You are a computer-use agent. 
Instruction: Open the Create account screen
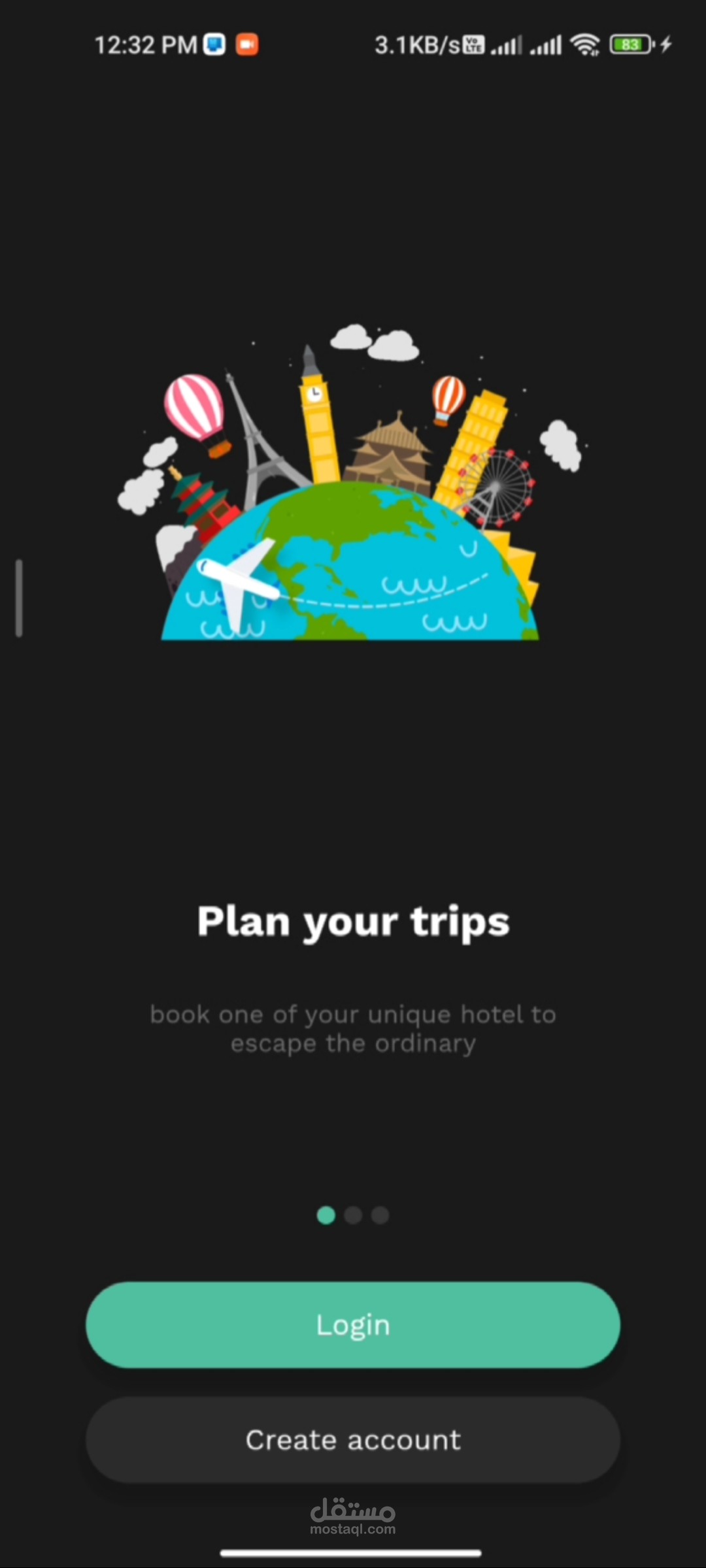point(353,1440)
